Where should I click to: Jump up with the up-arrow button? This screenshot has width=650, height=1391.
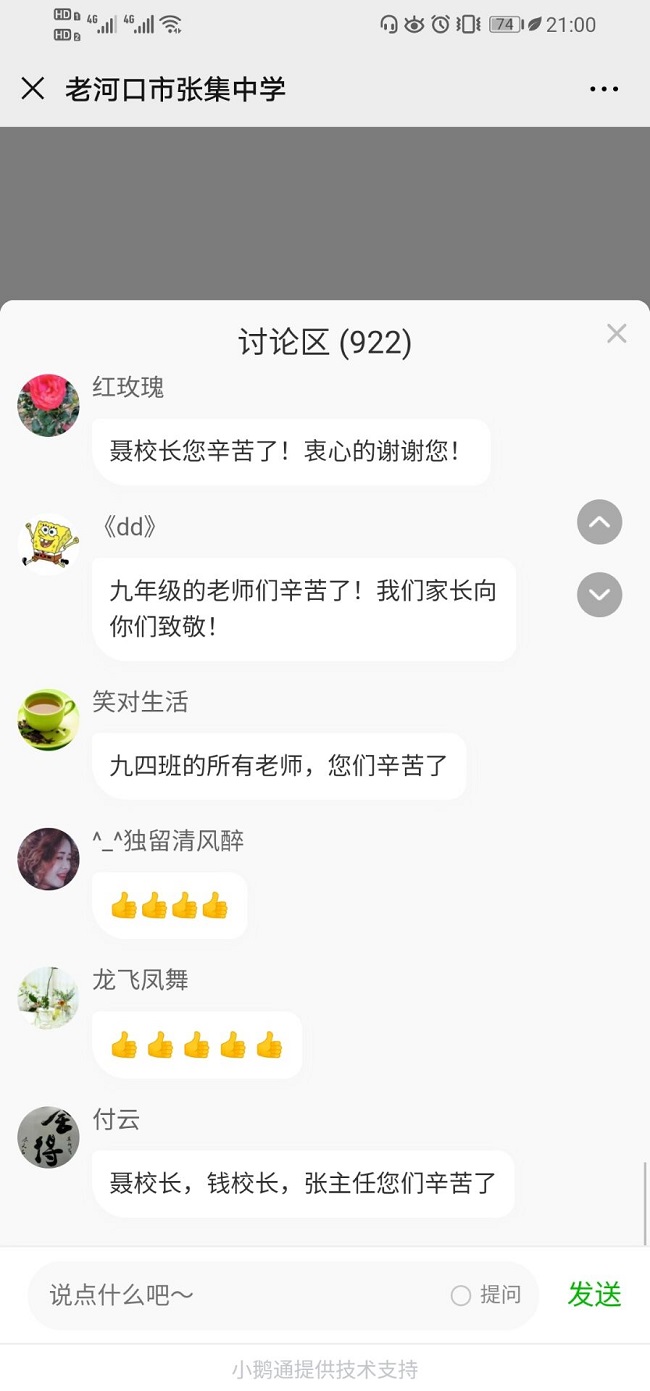(600, 522)
